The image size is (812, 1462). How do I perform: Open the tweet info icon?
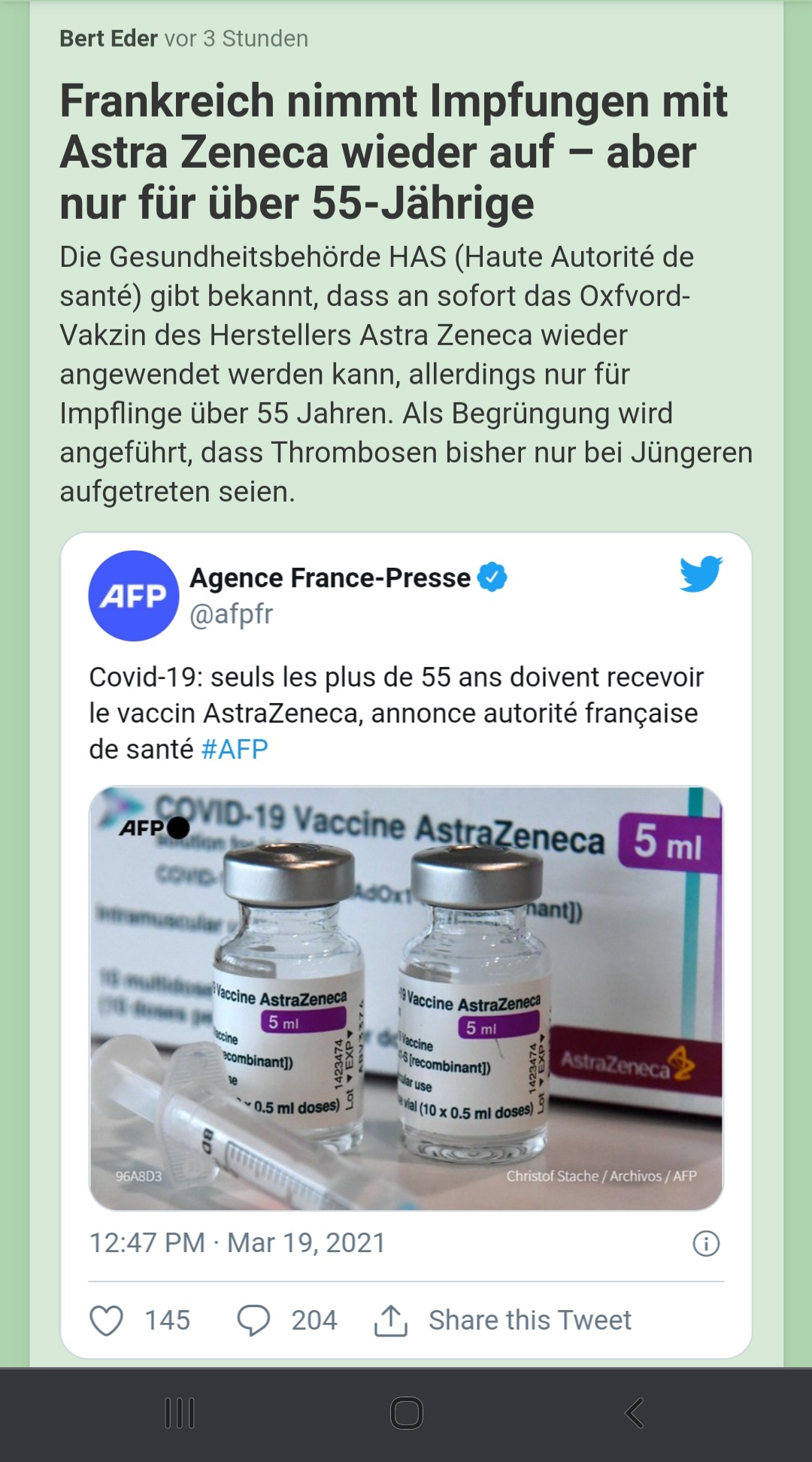706,1243
